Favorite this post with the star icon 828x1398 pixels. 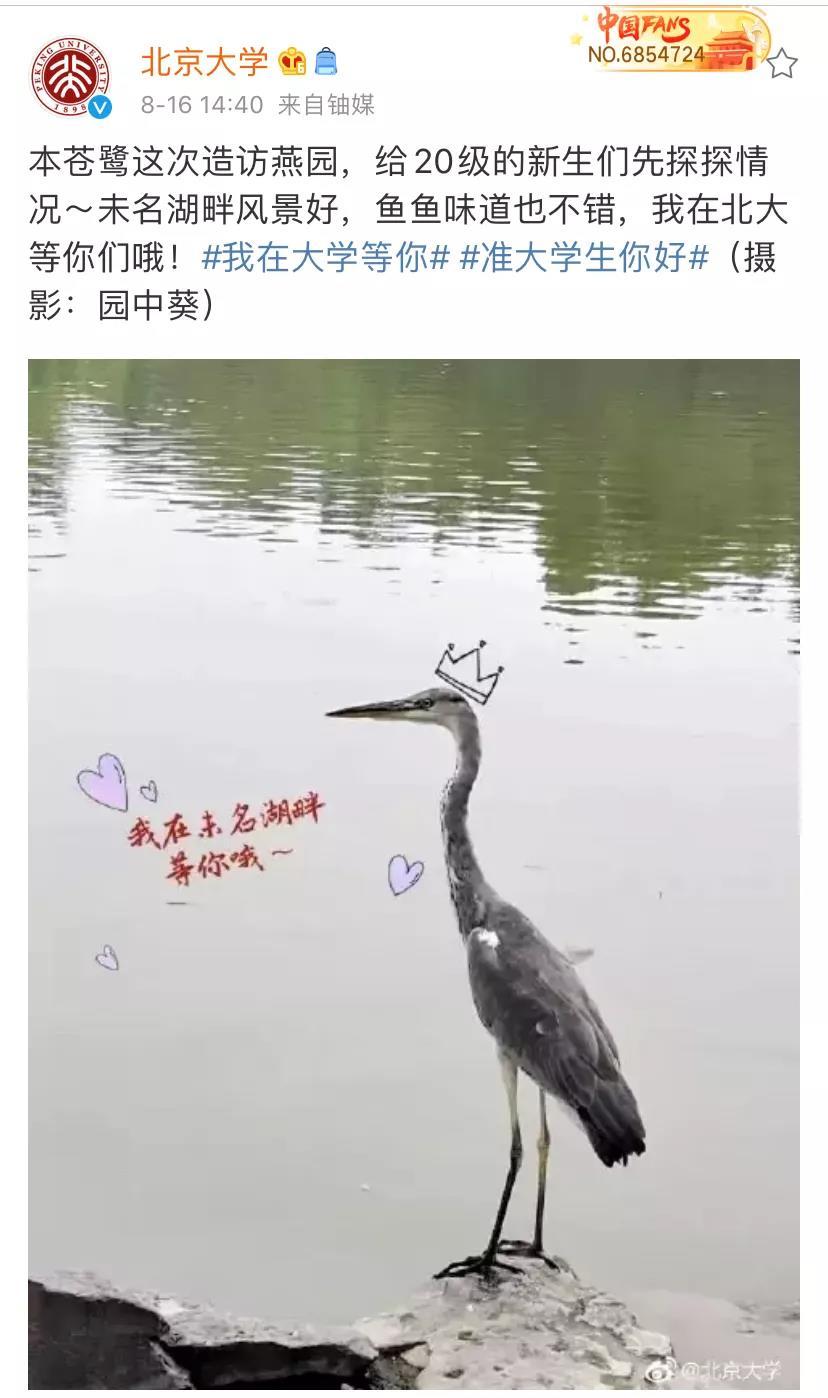[782, 64]
